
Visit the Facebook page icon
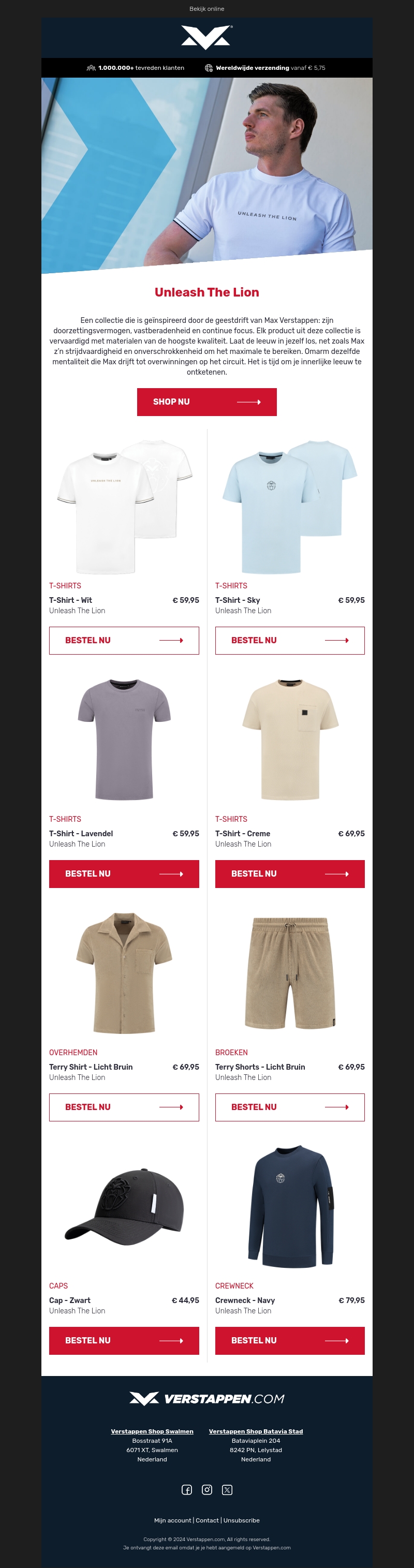click(x=187, y=1489)
